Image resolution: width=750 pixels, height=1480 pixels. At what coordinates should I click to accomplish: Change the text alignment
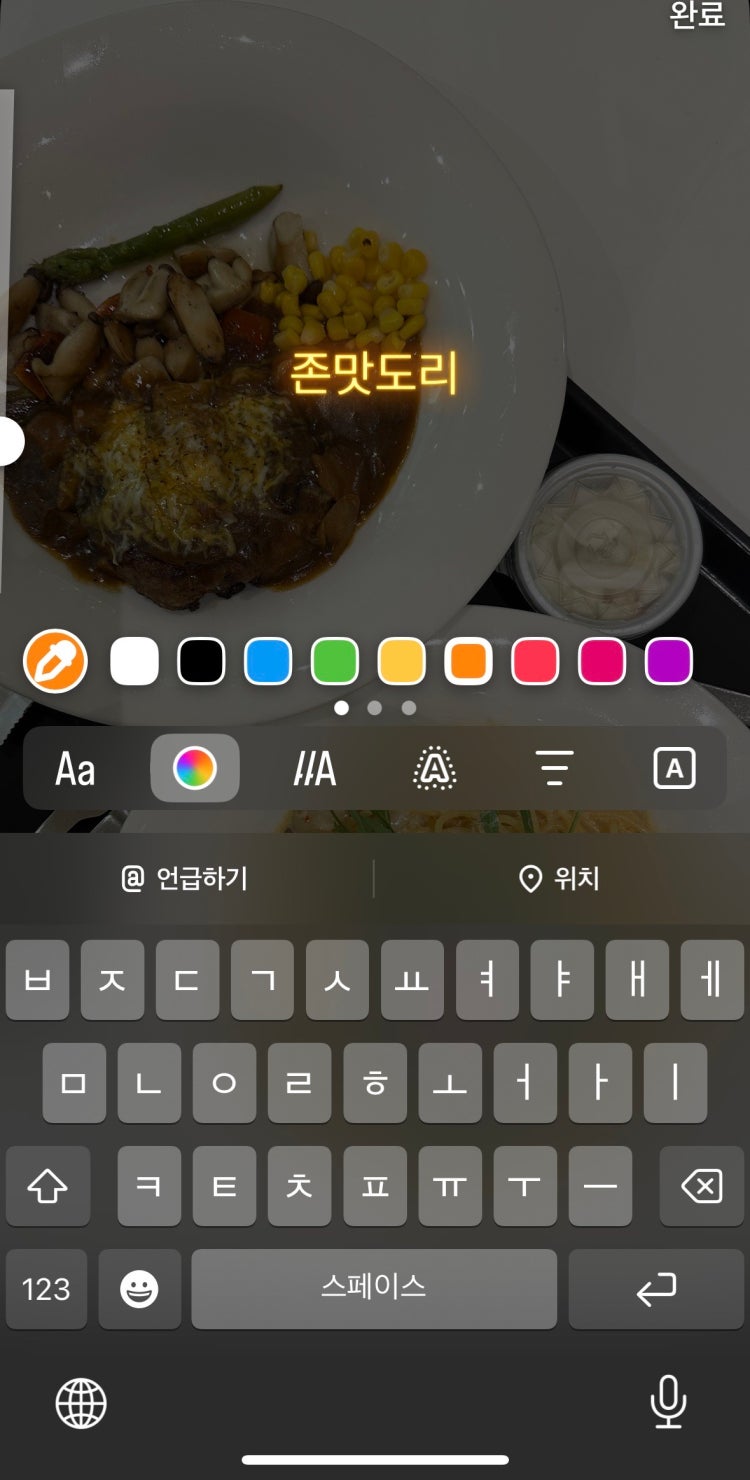555,769
